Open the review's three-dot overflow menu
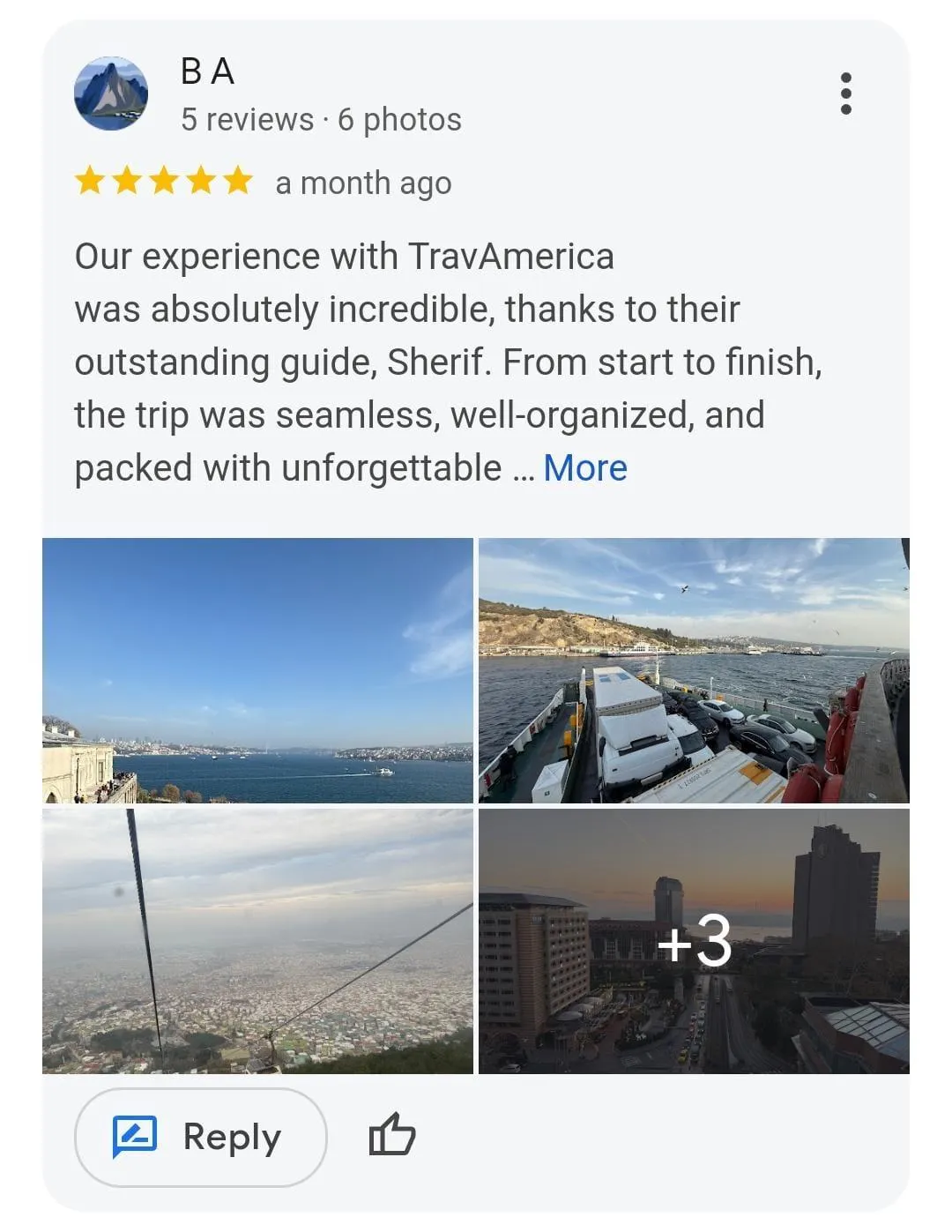The width and height of the screenshot is (952, 1232). tap(845, 93)
